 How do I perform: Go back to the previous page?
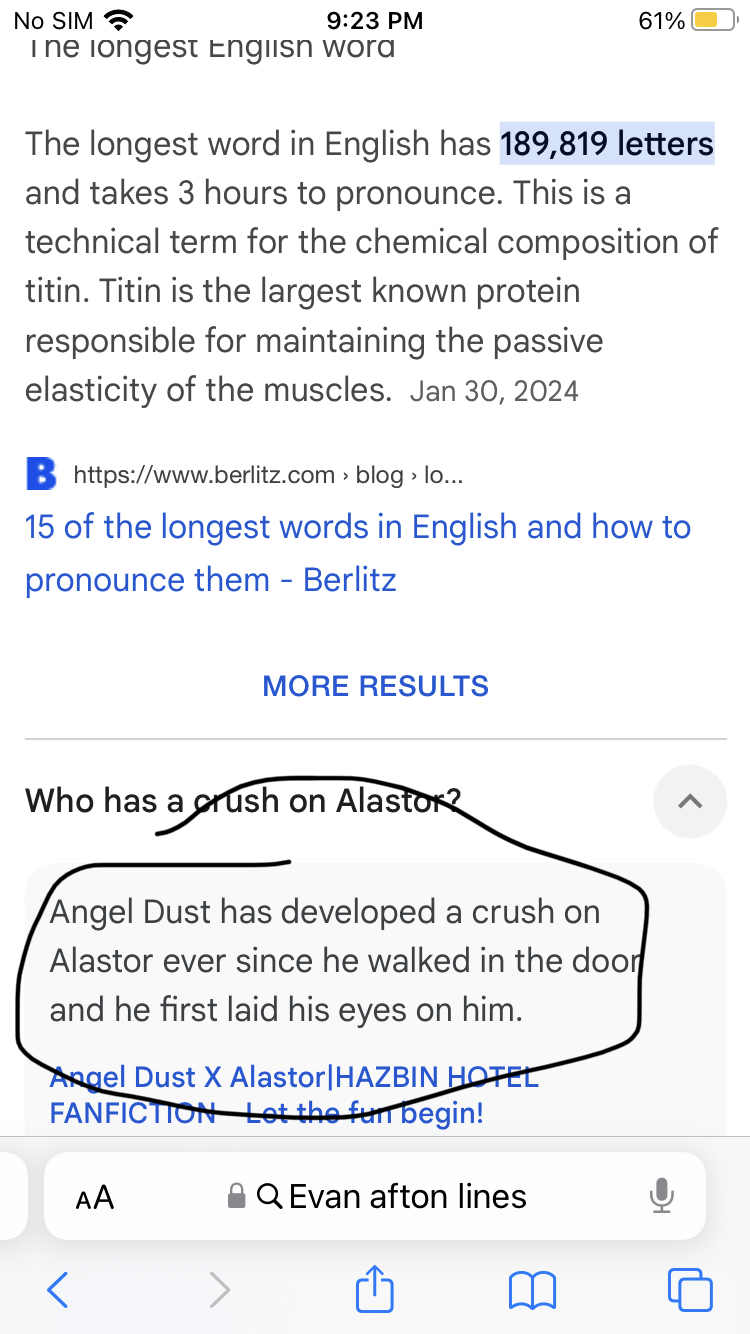58,1290
